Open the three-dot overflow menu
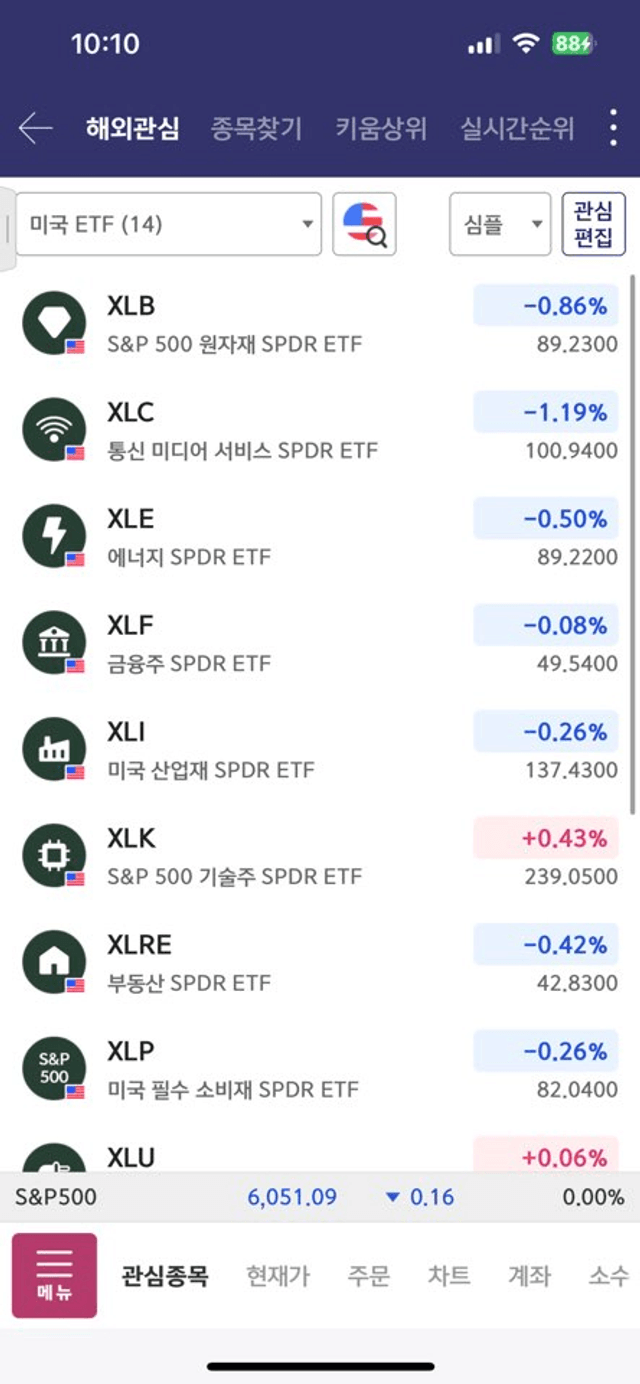The width and height of the screenshot is (640, 1384). pos(614,128)
